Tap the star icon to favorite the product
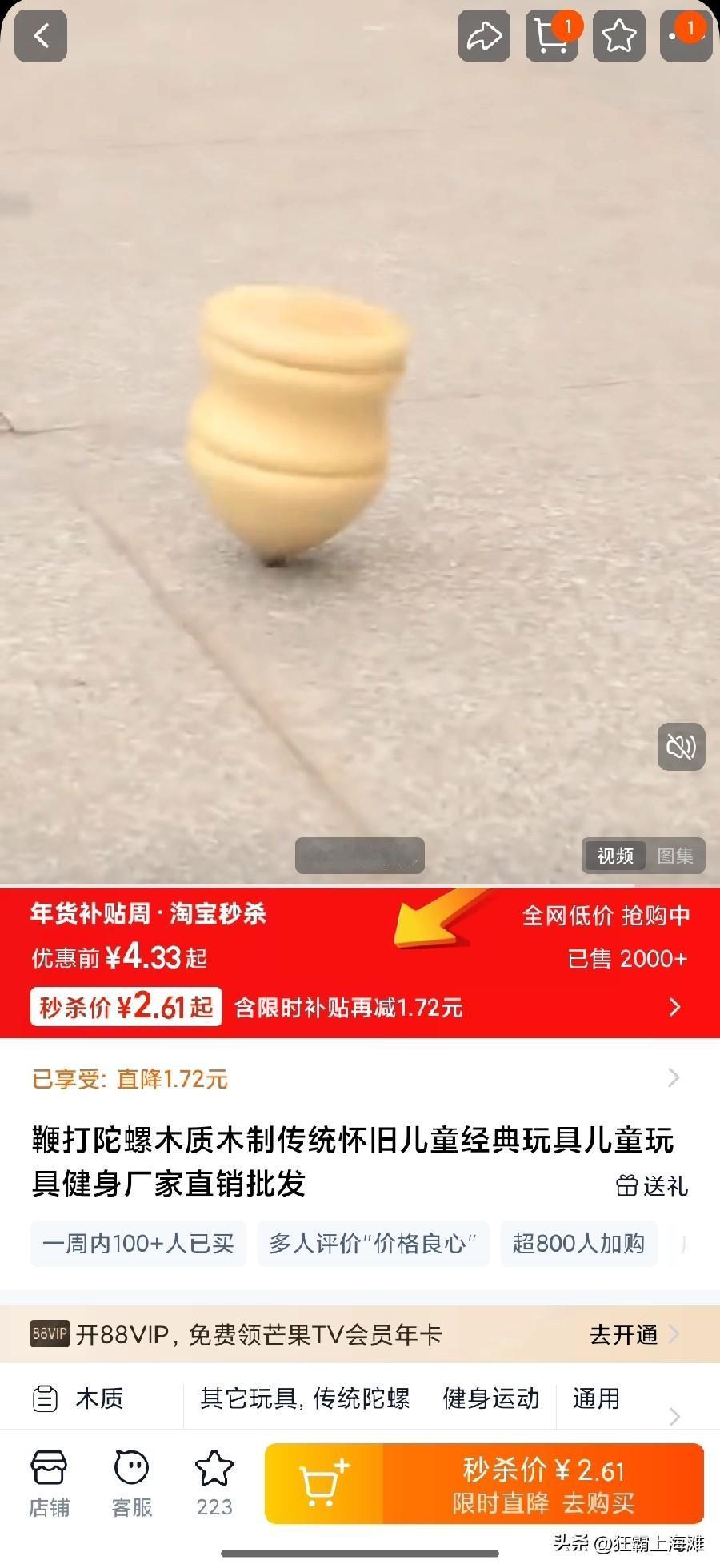The image size is (720, 1568). pyautogui.click(x=618, y=35)
